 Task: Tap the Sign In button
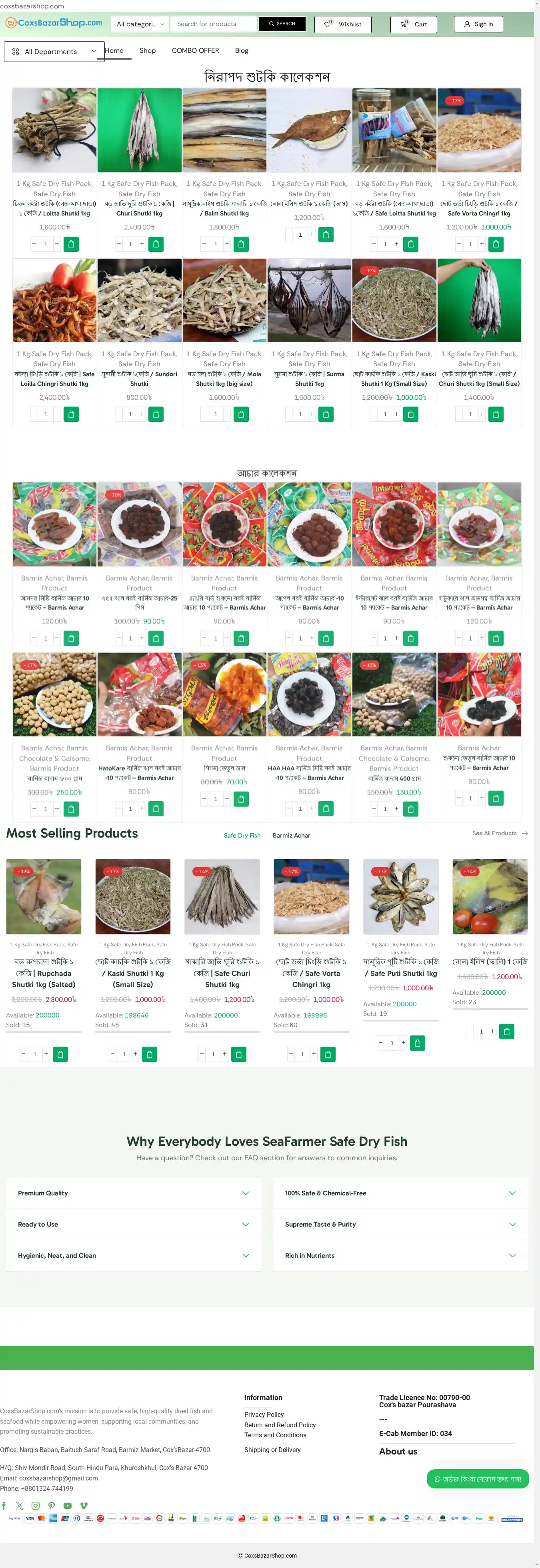tap(478, 24)
